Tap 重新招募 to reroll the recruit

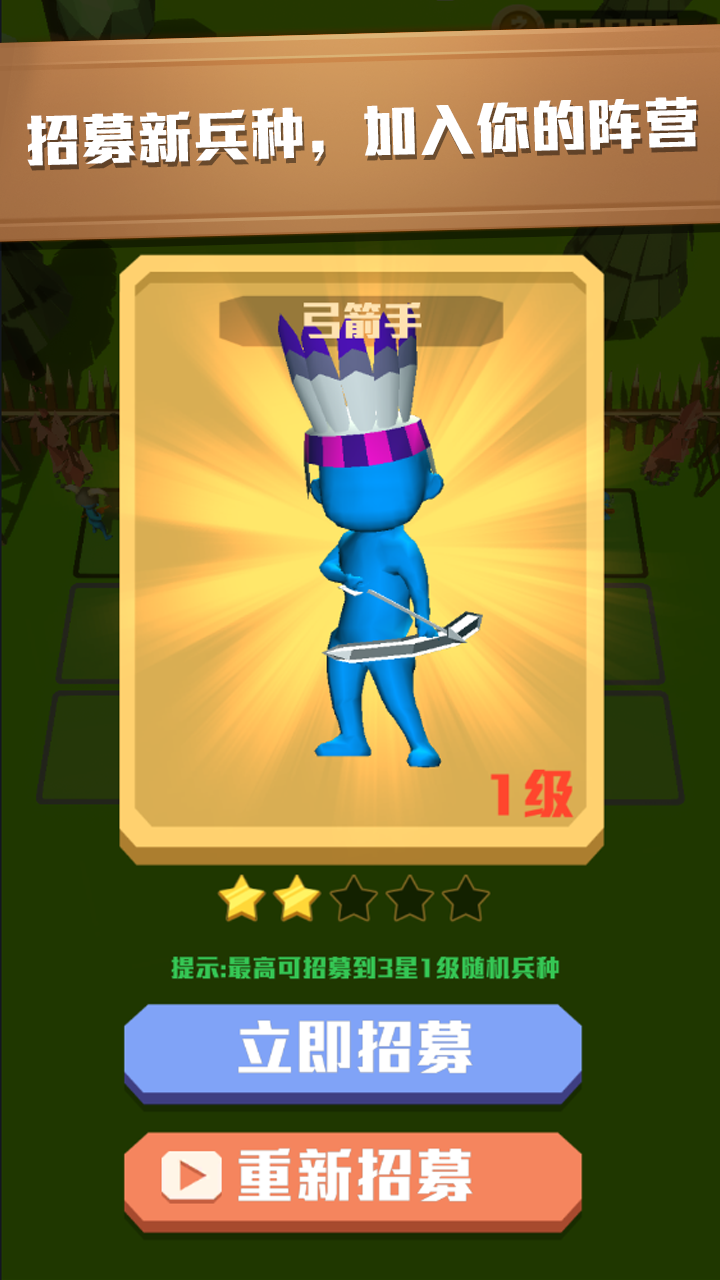[x=353, y=1177]
